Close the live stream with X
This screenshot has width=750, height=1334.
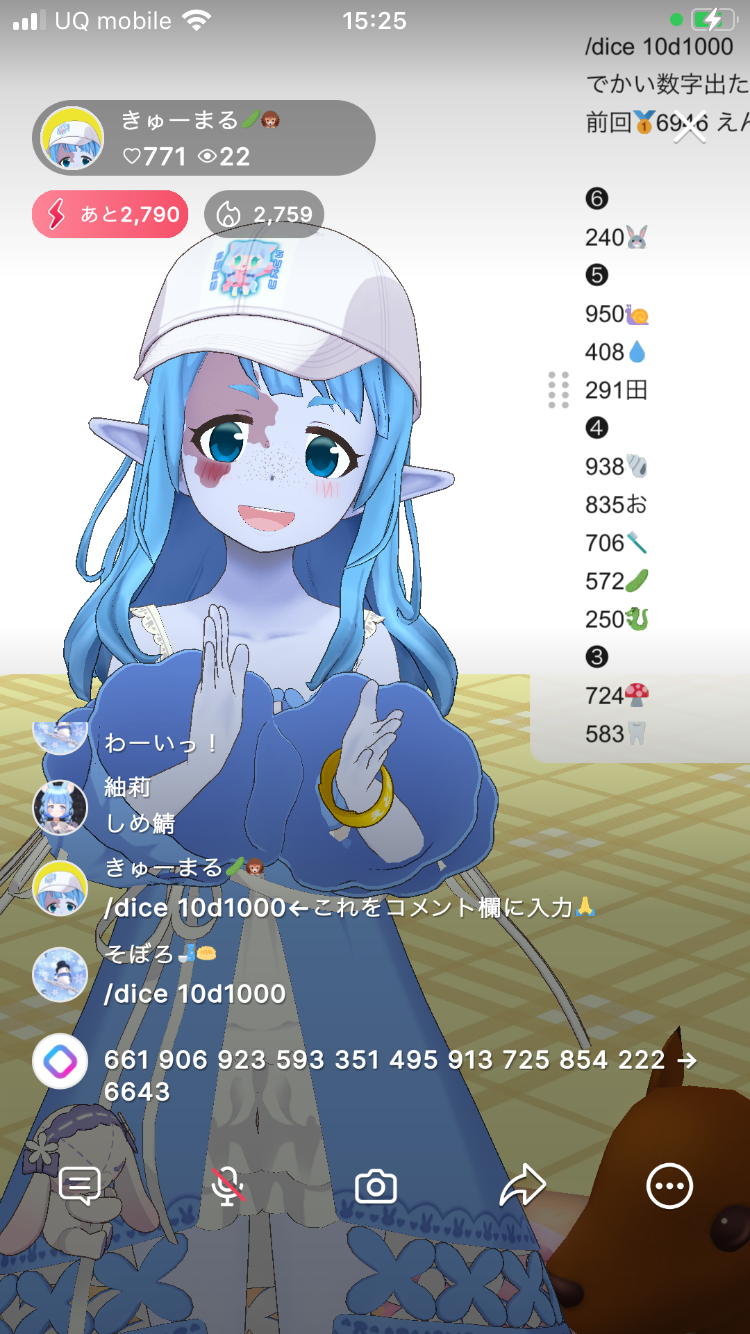click(x=690, y=126)
